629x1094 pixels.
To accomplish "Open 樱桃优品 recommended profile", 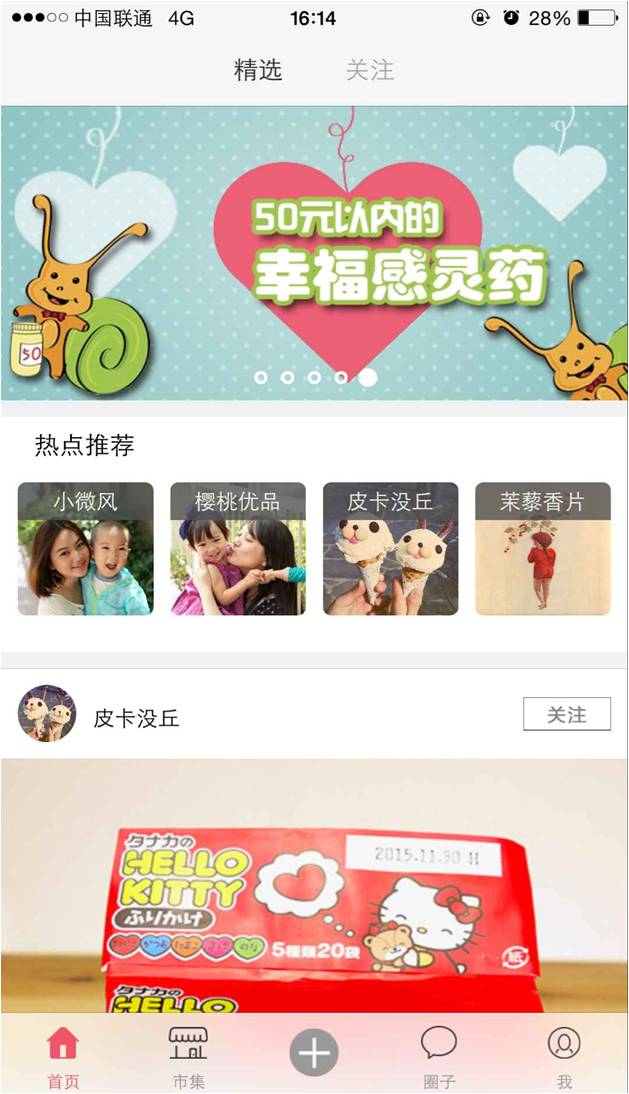I will 238,549.
